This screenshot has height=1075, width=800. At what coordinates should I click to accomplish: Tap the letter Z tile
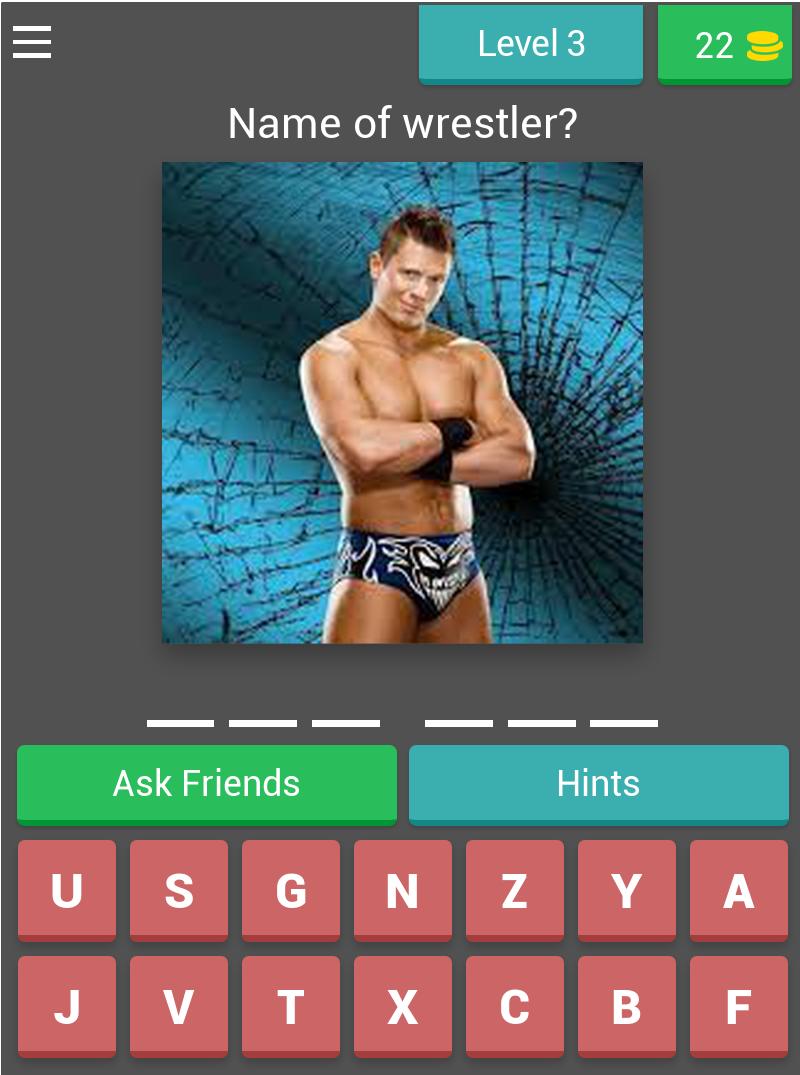[x=515, y=890]
